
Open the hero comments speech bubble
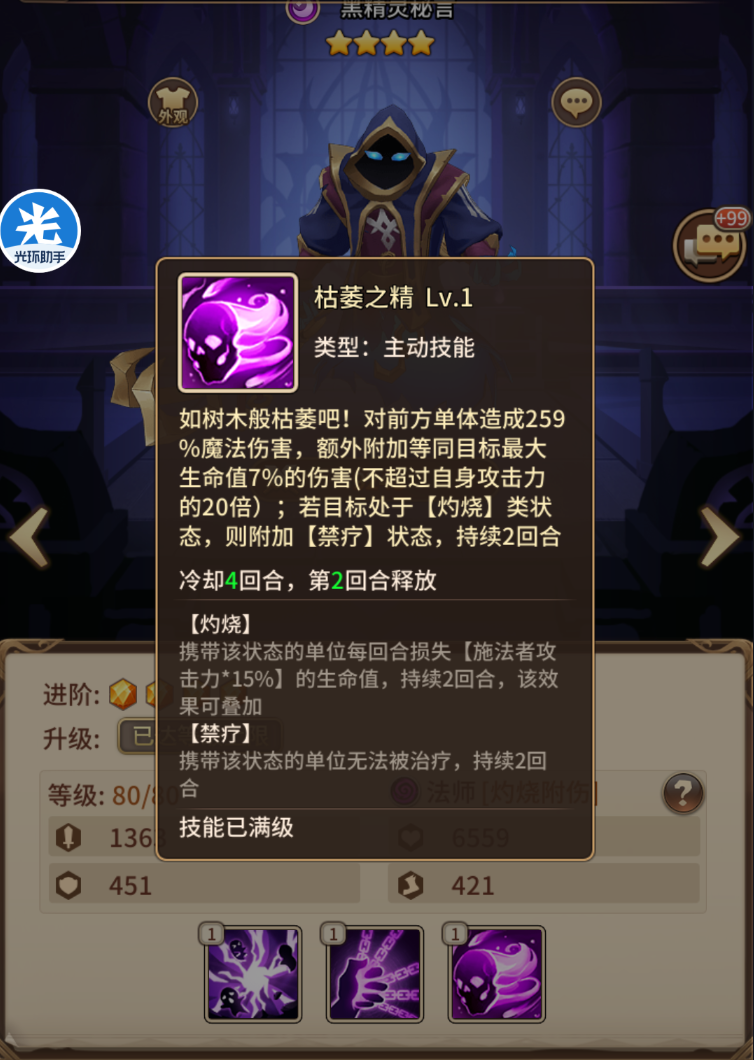(577, 102)
